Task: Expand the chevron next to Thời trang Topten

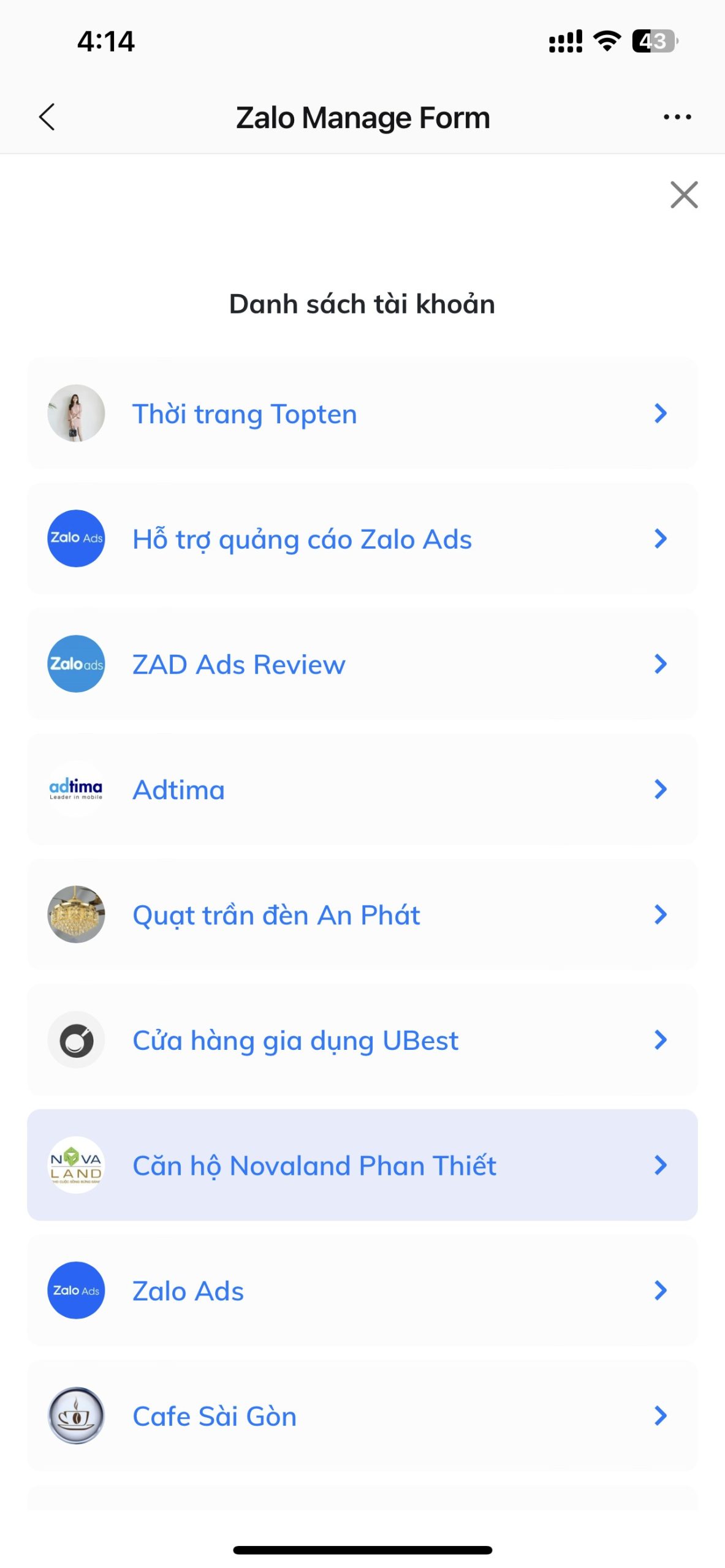Action: 659,413
